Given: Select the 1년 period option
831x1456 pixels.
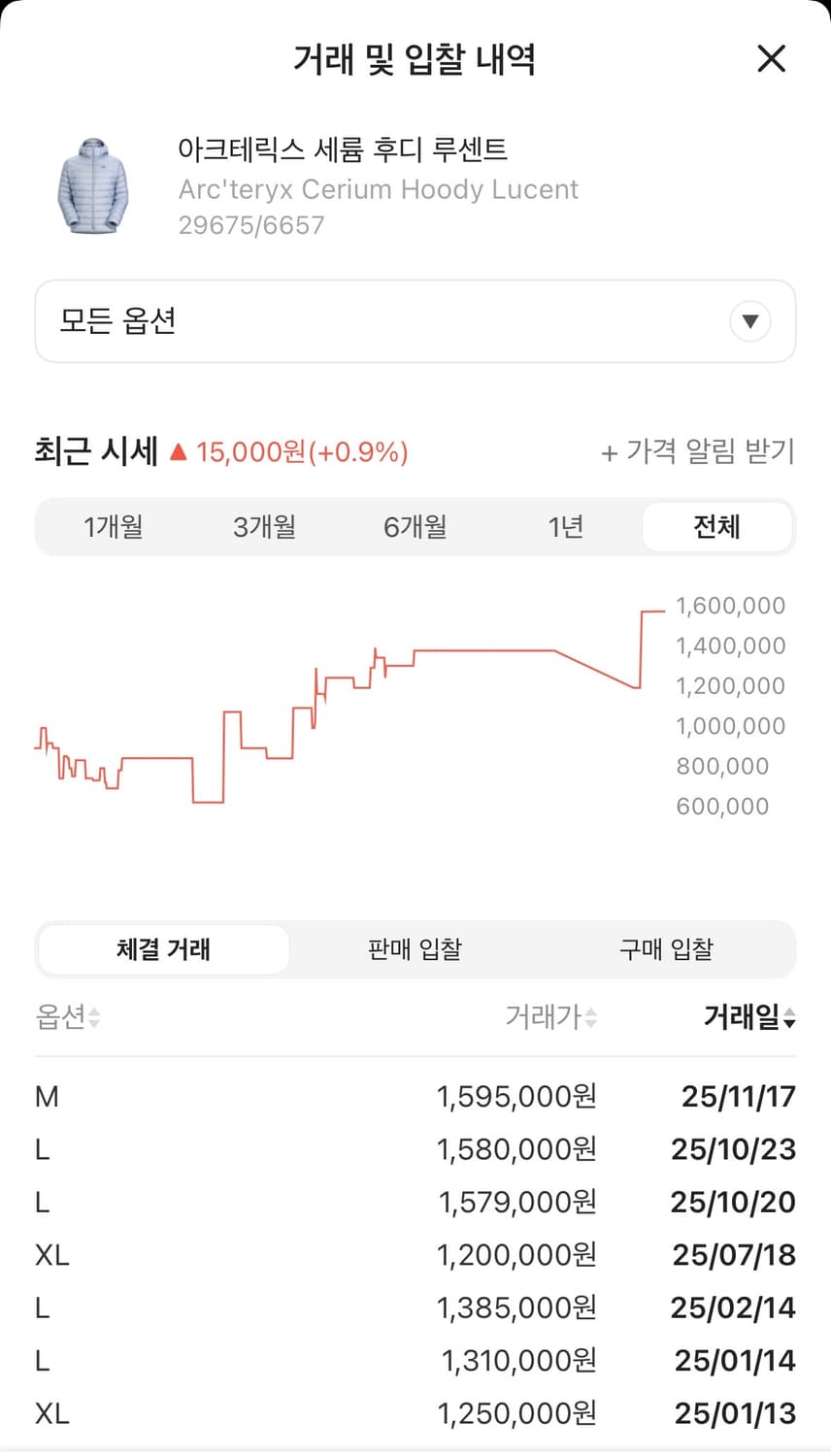Looking at the screenshot, I should pyautogui.click(x=566, y=526).
